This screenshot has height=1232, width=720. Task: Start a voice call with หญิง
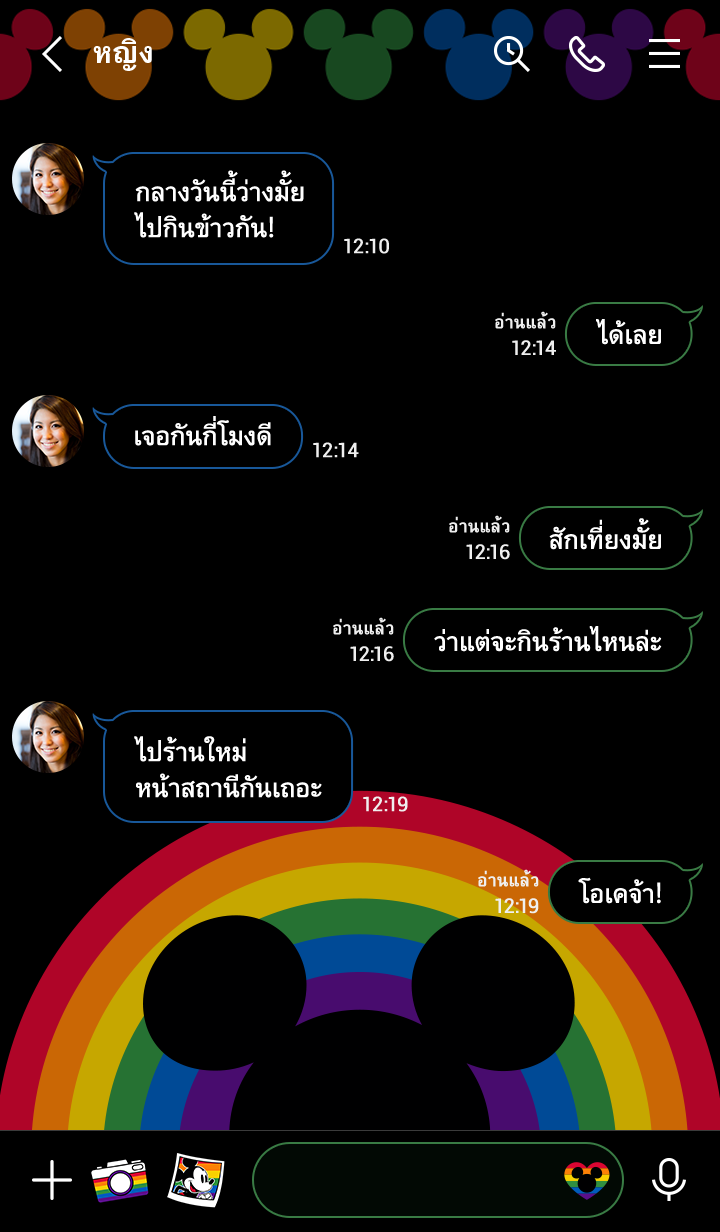click(587, 54)
